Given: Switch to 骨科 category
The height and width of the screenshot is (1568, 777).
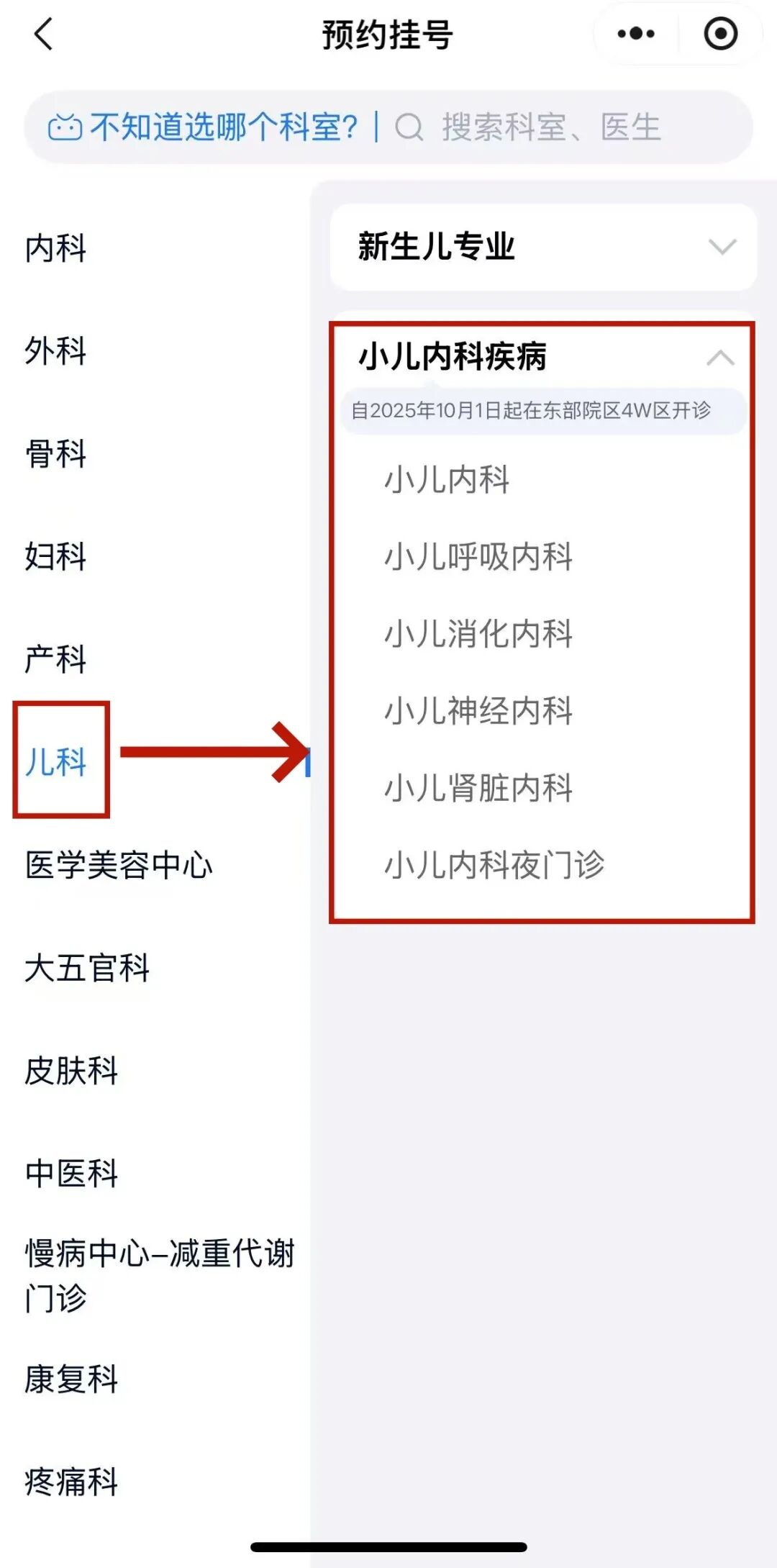Looking at the screenshot, I should pyautogui.click(x=56, y=454).
